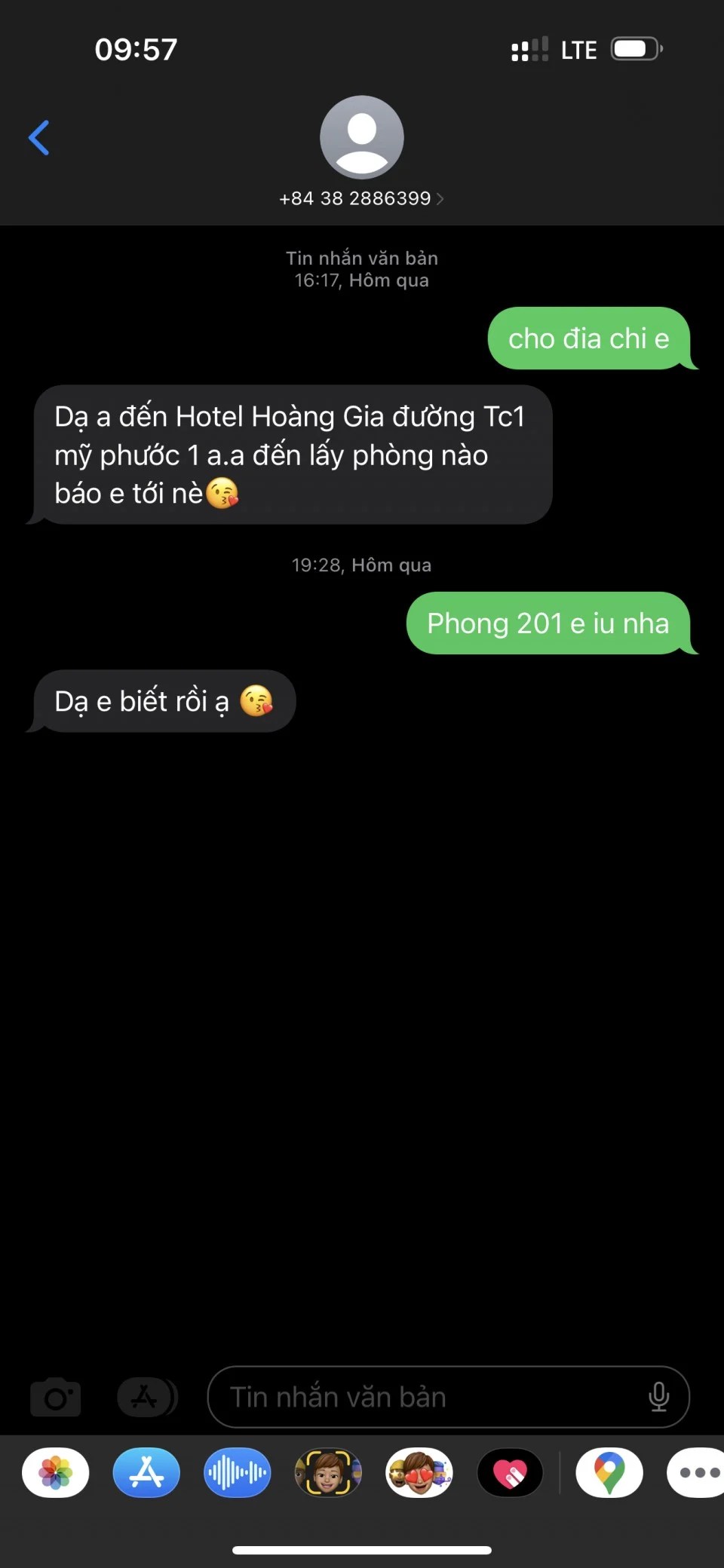Start dictation with the microphone icon
This screenshot has height=1568, width=724.
coord(658,1397)
